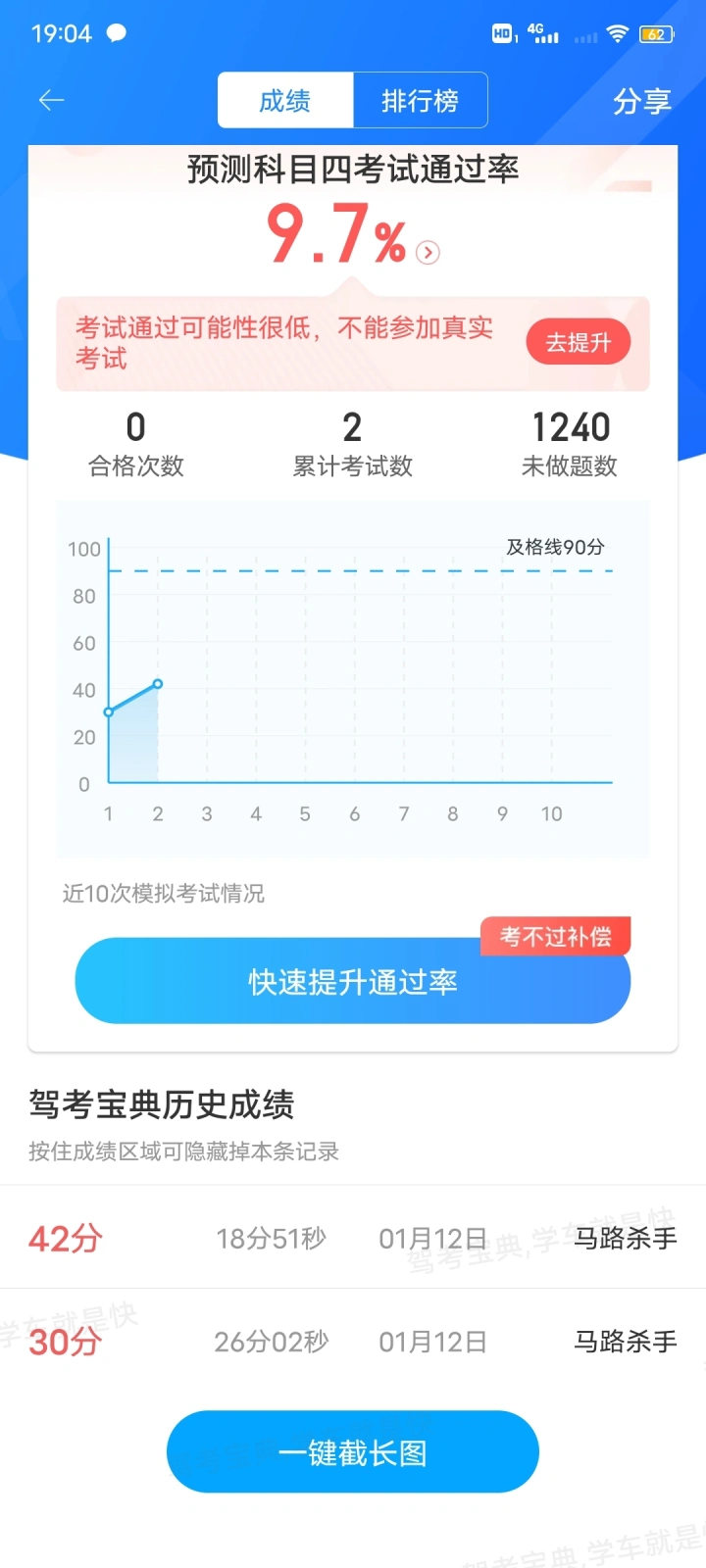Select the 成绩 tab

285,100
